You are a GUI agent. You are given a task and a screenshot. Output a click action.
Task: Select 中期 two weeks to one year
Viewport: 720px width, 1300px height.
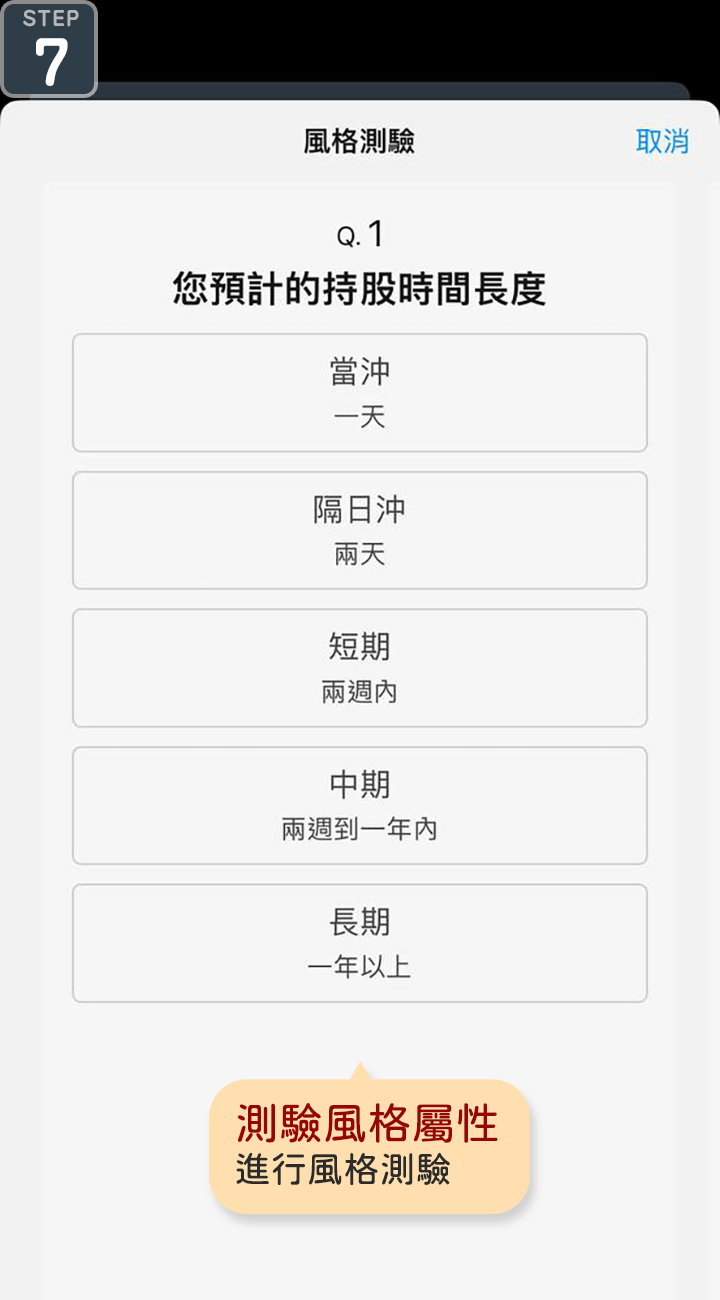[360, 805]
